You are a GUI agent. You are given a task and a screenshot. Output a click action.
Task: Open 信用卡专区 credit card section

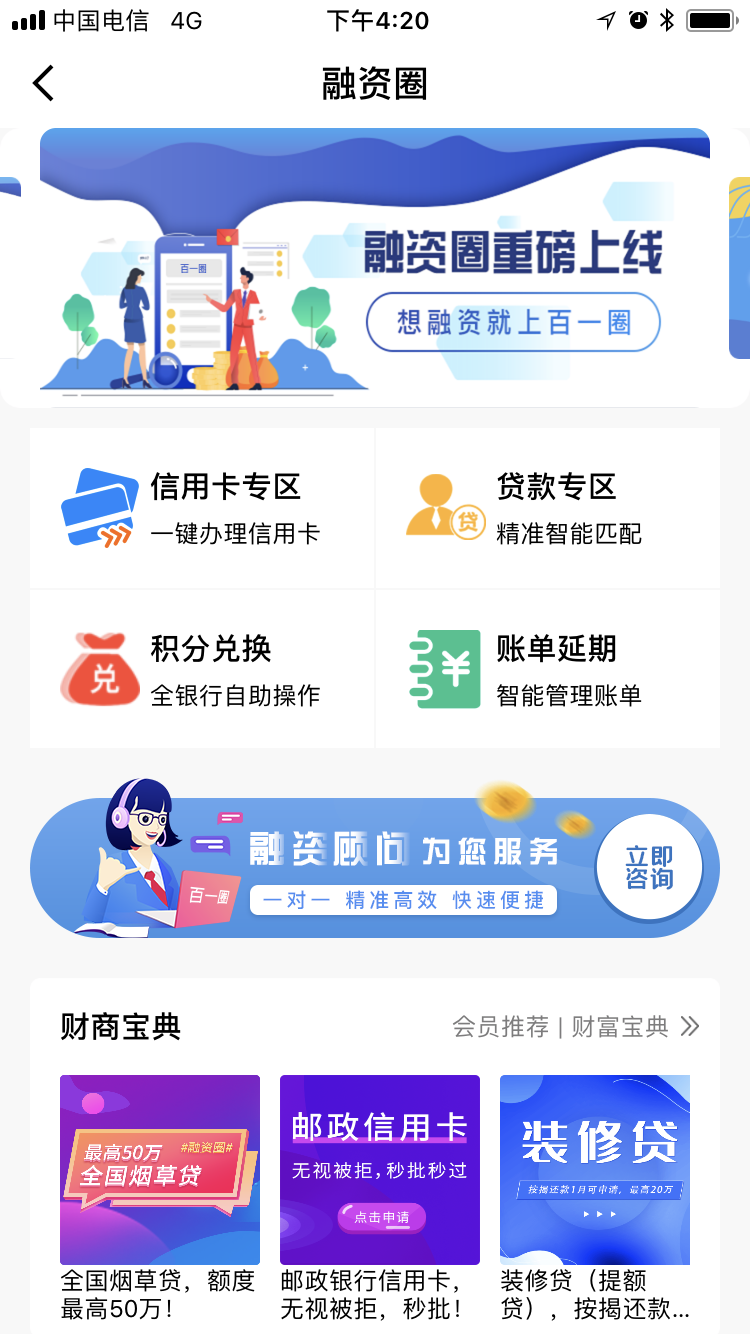tap(202, 508)
